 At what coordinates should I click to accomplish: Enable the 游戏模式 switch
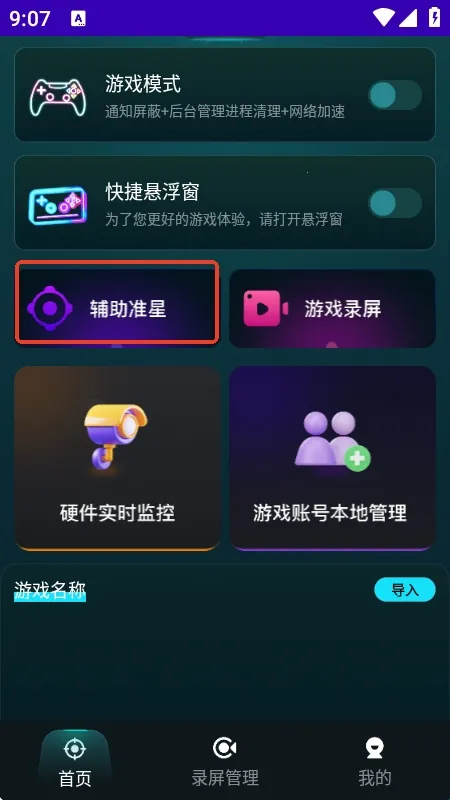click(x=395, y=95)
